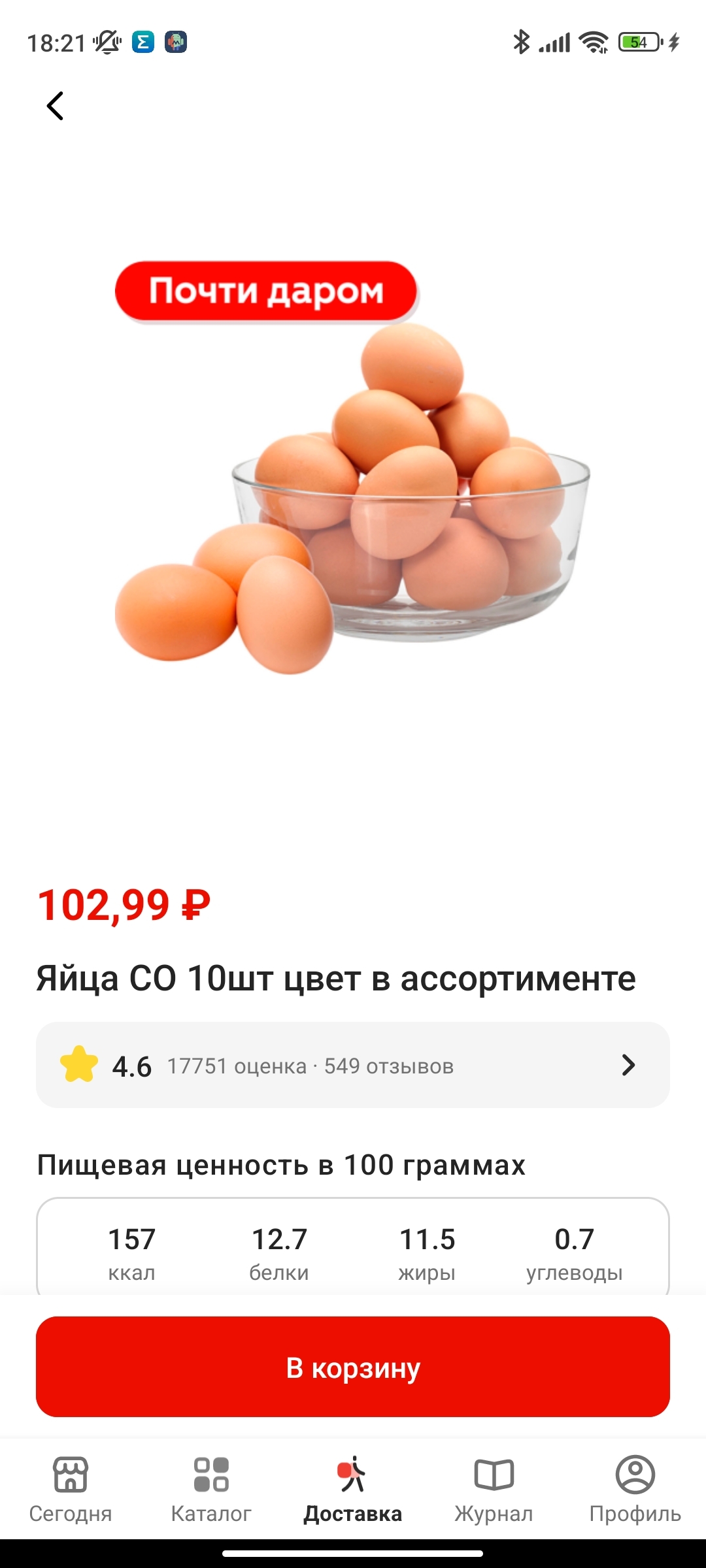Open the 4.6 rating and reviews row
Screen dimensions: 706x1568
tap(353, 1065)
